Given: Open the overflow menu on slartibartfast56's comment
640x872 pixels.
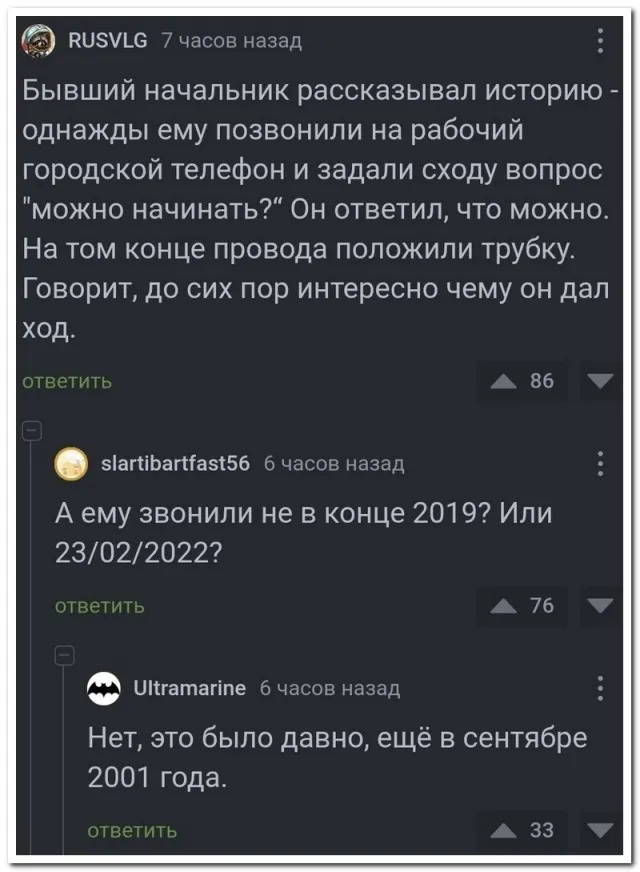Looking at the screenshot, I should point(600,464).
